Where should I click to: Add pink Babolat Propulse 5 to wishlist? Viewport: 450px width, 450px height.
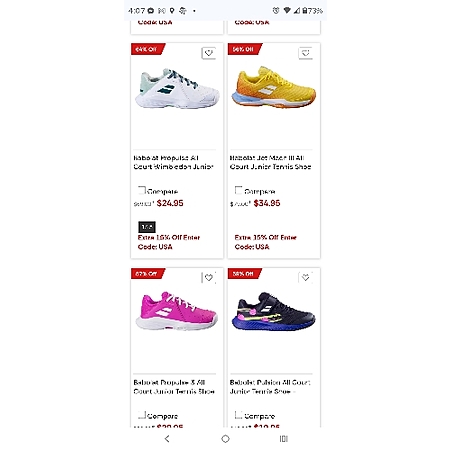point(209,277)
